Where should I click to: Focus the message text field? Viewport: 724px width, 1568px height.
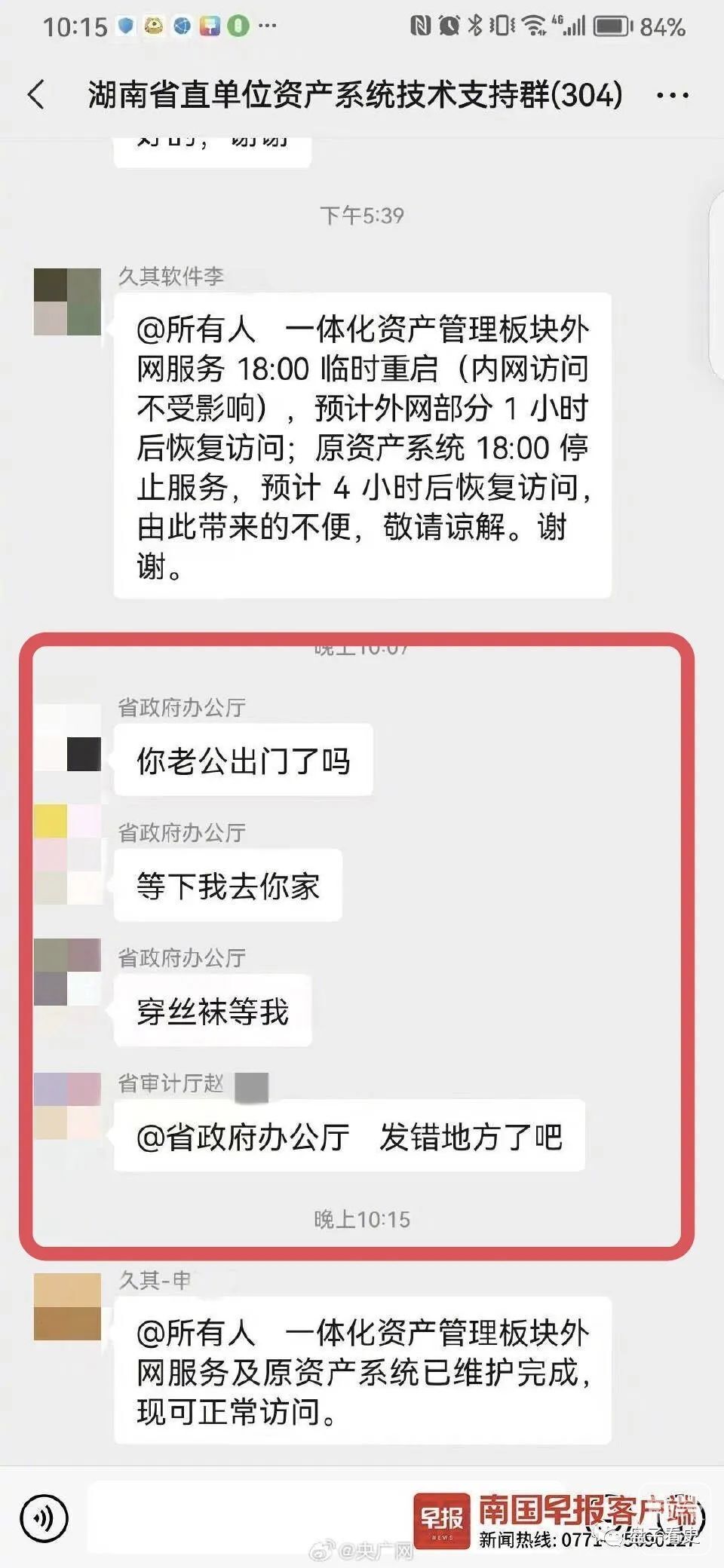coord(249,1517)
